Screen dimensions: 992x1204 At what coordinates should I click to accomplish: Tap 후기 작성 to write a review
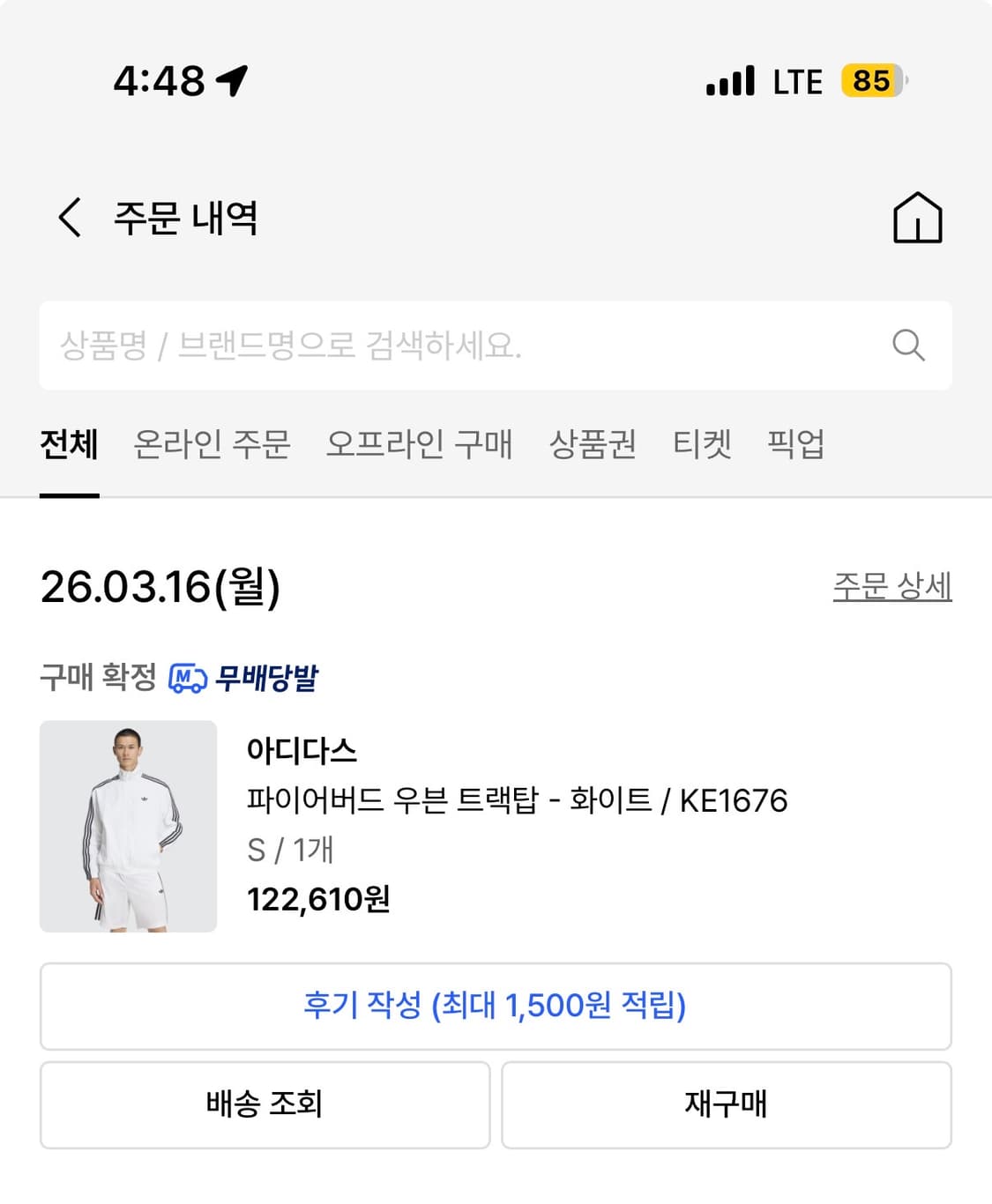[496, 1006]
